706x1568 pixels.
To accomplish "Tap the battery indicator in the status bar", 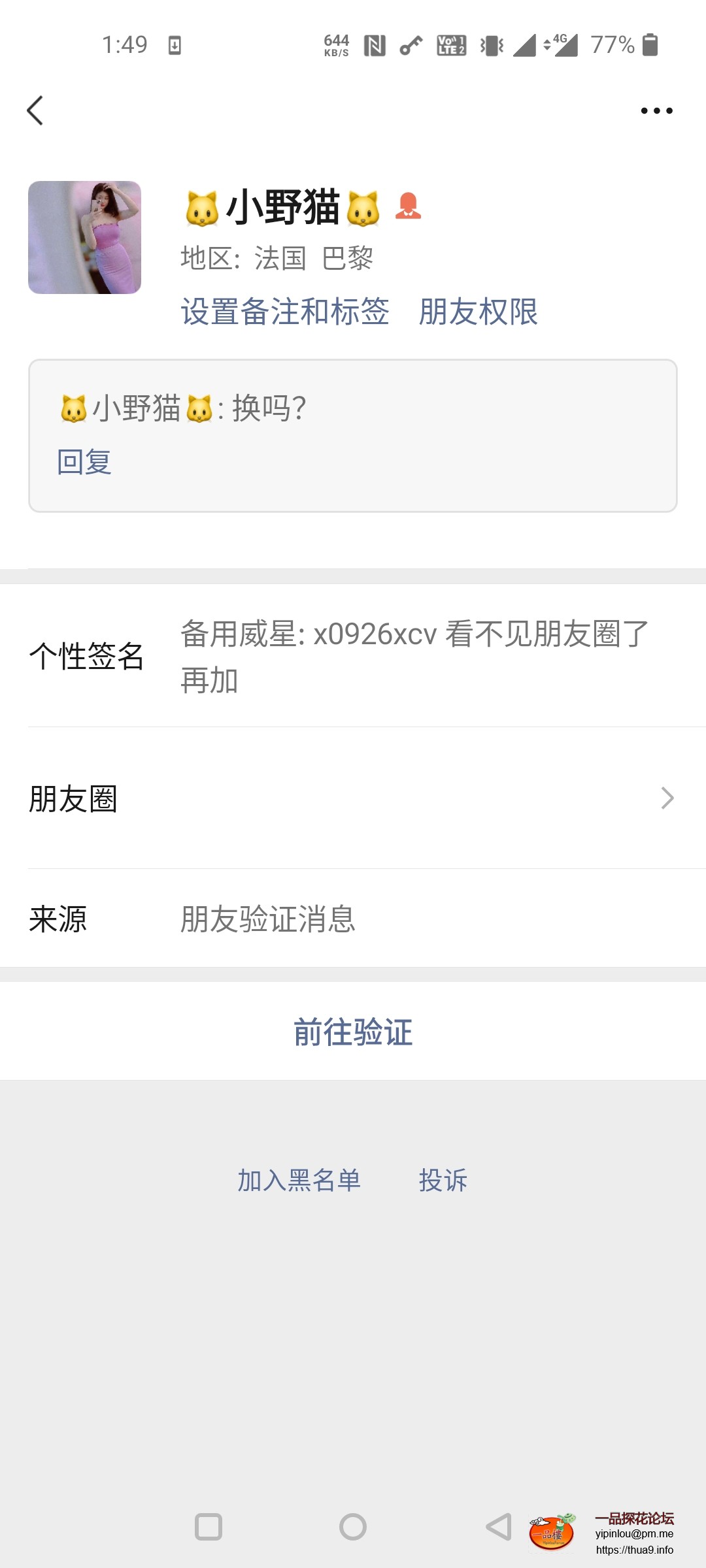I will pyautogui.click(x=650, y=44).
